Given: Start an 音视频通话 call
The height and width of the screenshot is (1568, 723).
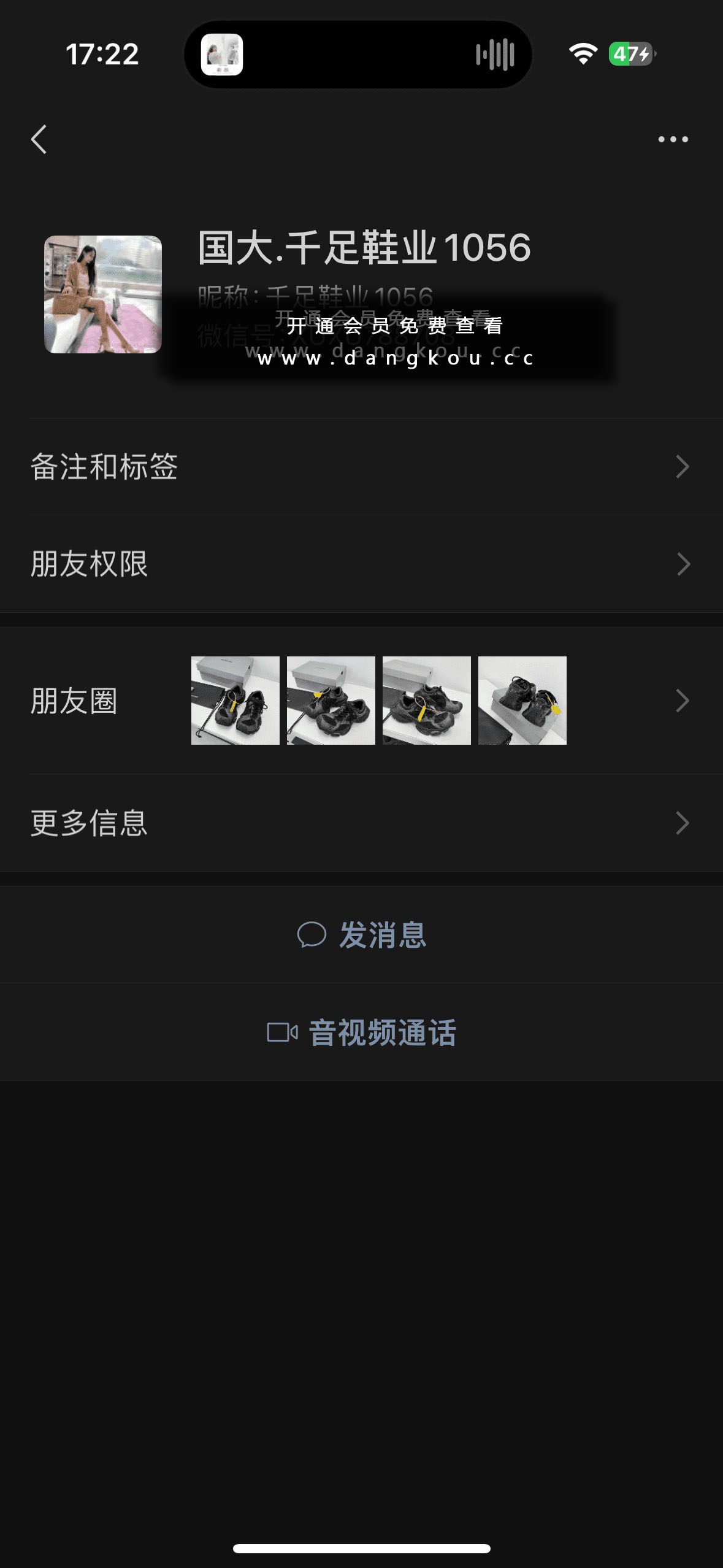Looking at the screenshot, I should (362, 1032).
